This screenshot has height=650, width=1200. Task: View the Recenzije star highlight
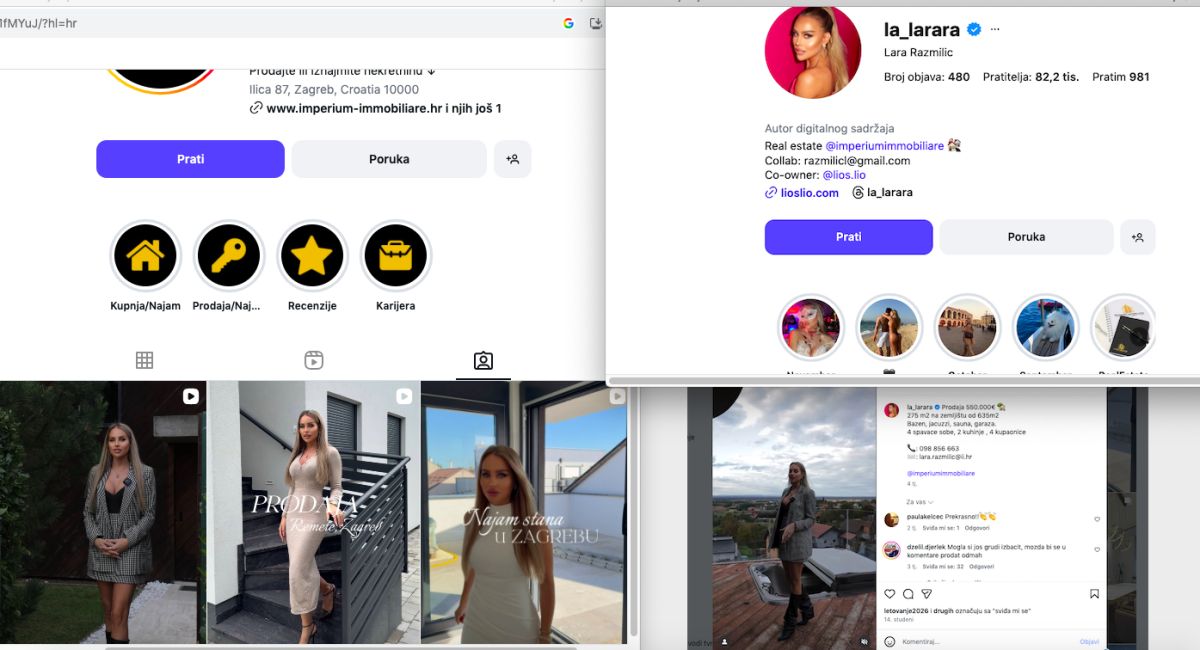[312, 256]
